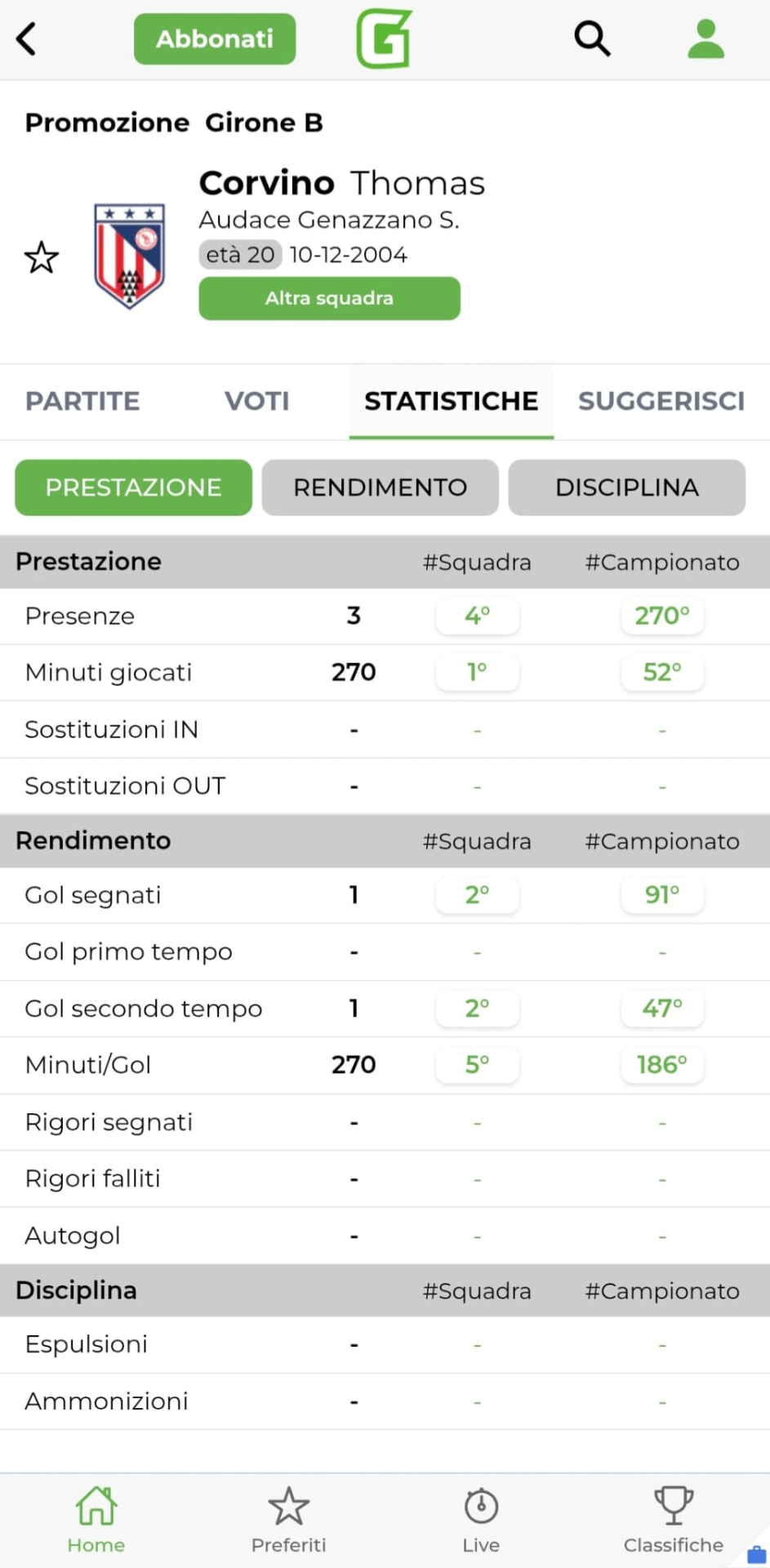This screenshot has width=770, height=1568.
Task: Select the PRESTAZIONE filter
Action: (x=133, y=488)
